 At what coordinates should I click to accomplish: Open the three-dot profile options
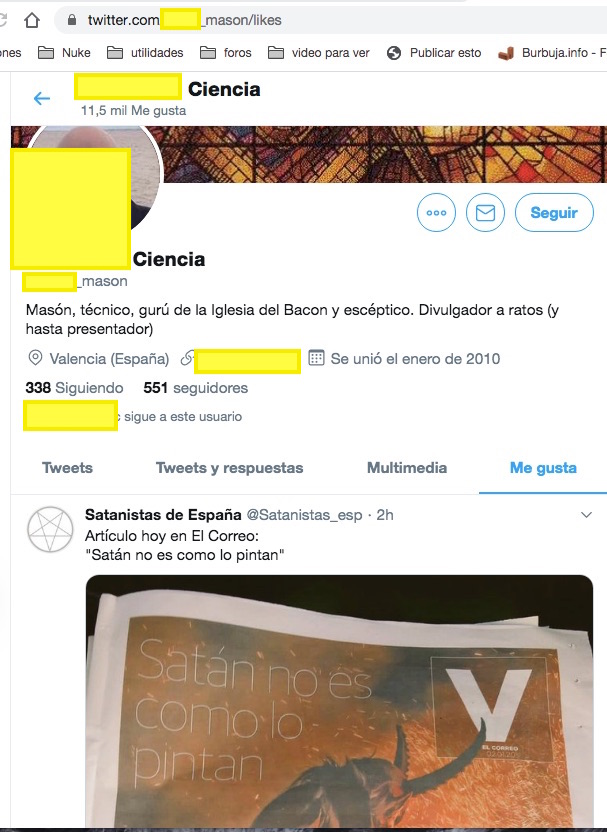point(436,213)
